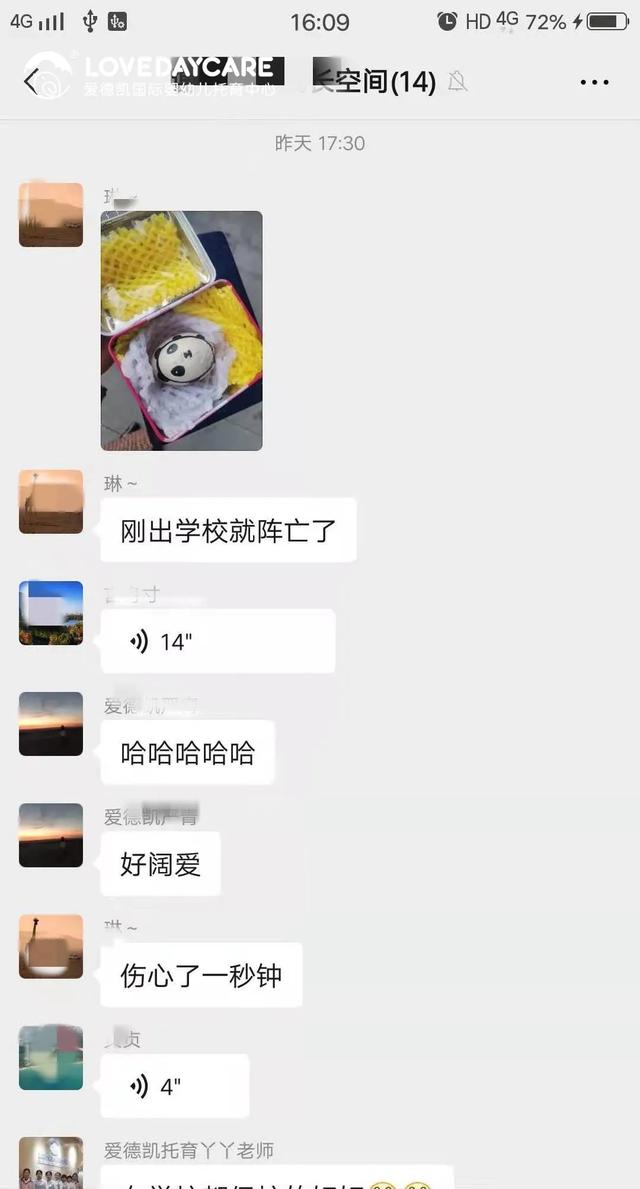Open the three-dot chat options menu
The height and width of the screenshot is (1189, 640).
click(594, 82)
